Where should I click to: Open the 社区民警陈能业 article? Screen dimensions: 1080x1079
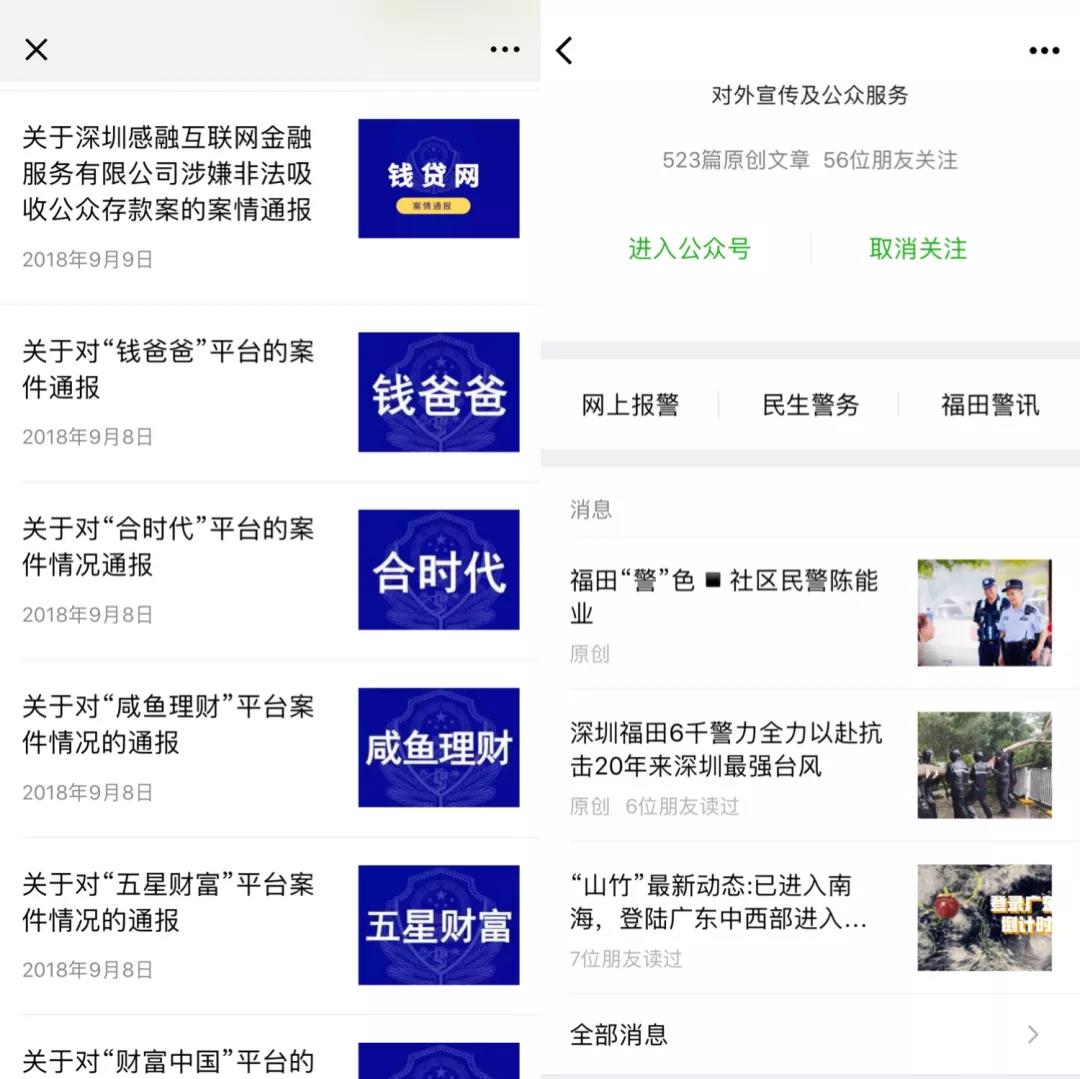[x=724, y=597]
